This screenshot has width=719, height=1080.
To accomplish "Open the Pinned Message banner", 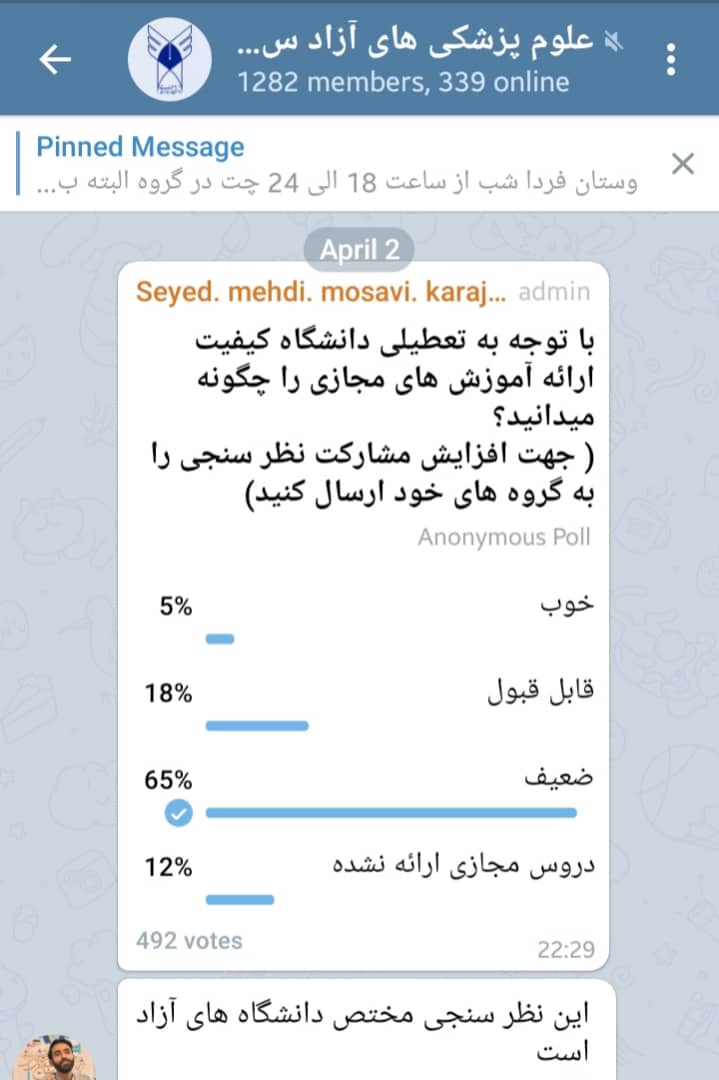I will pos(337,164).
